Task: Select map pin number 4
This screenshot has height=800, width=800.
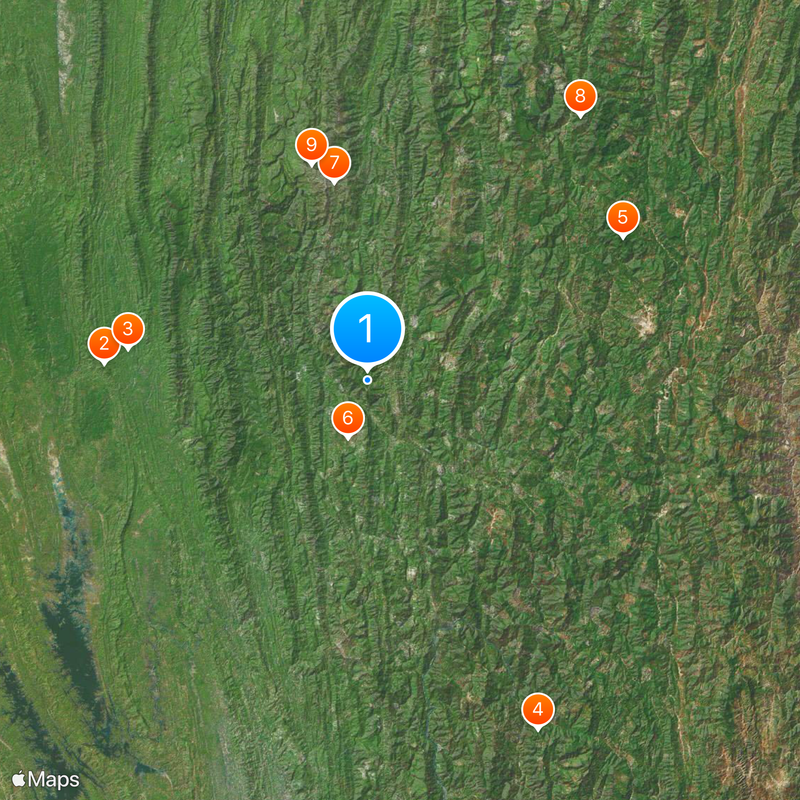Action: [538, 710]
